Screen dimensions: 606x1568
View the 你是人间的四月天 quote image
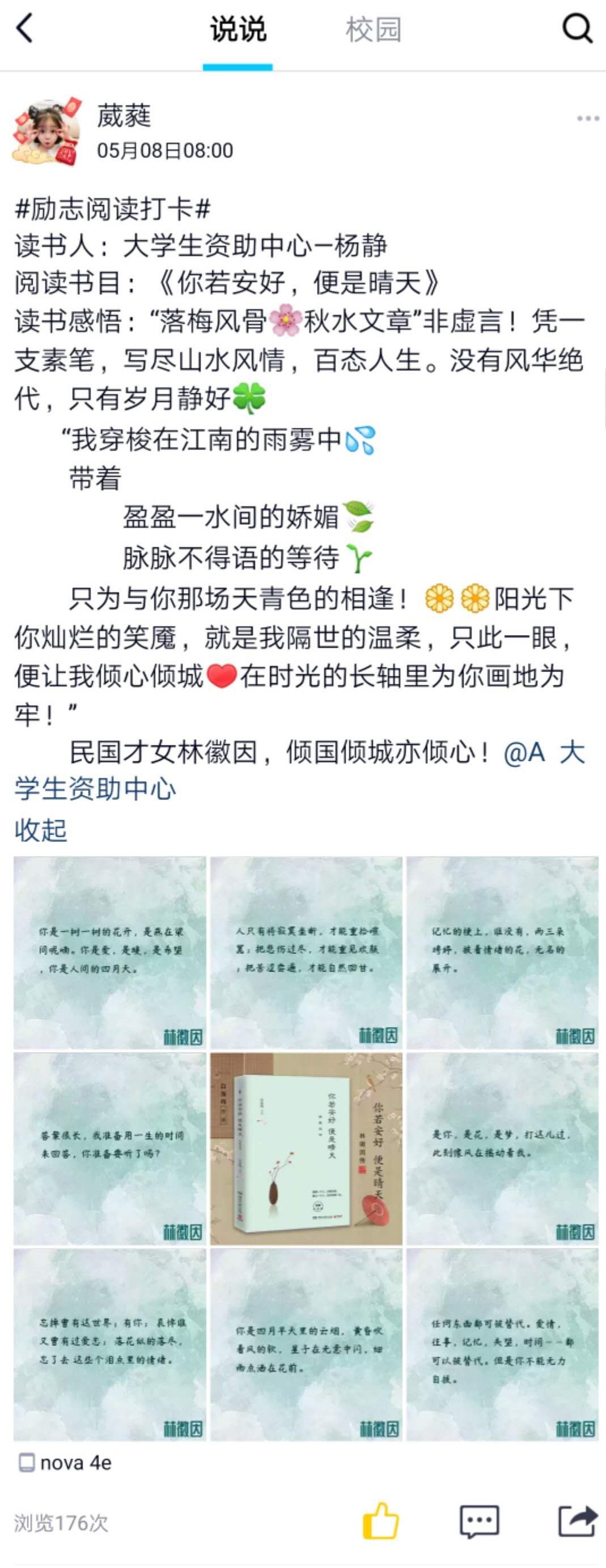[109, 953]
